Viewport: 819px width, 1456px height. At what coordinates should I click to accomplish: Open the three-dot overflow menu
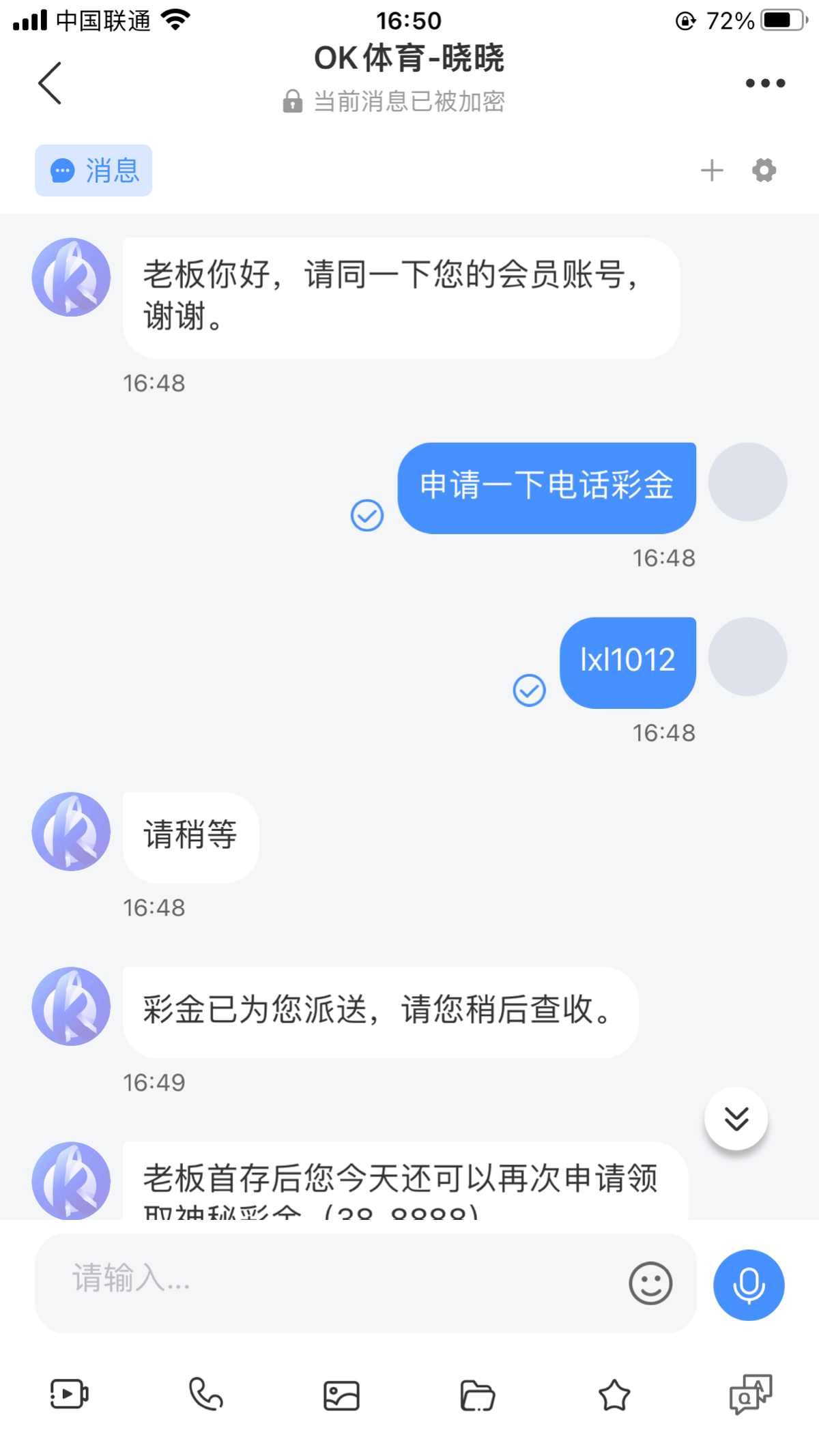(765, 83)
